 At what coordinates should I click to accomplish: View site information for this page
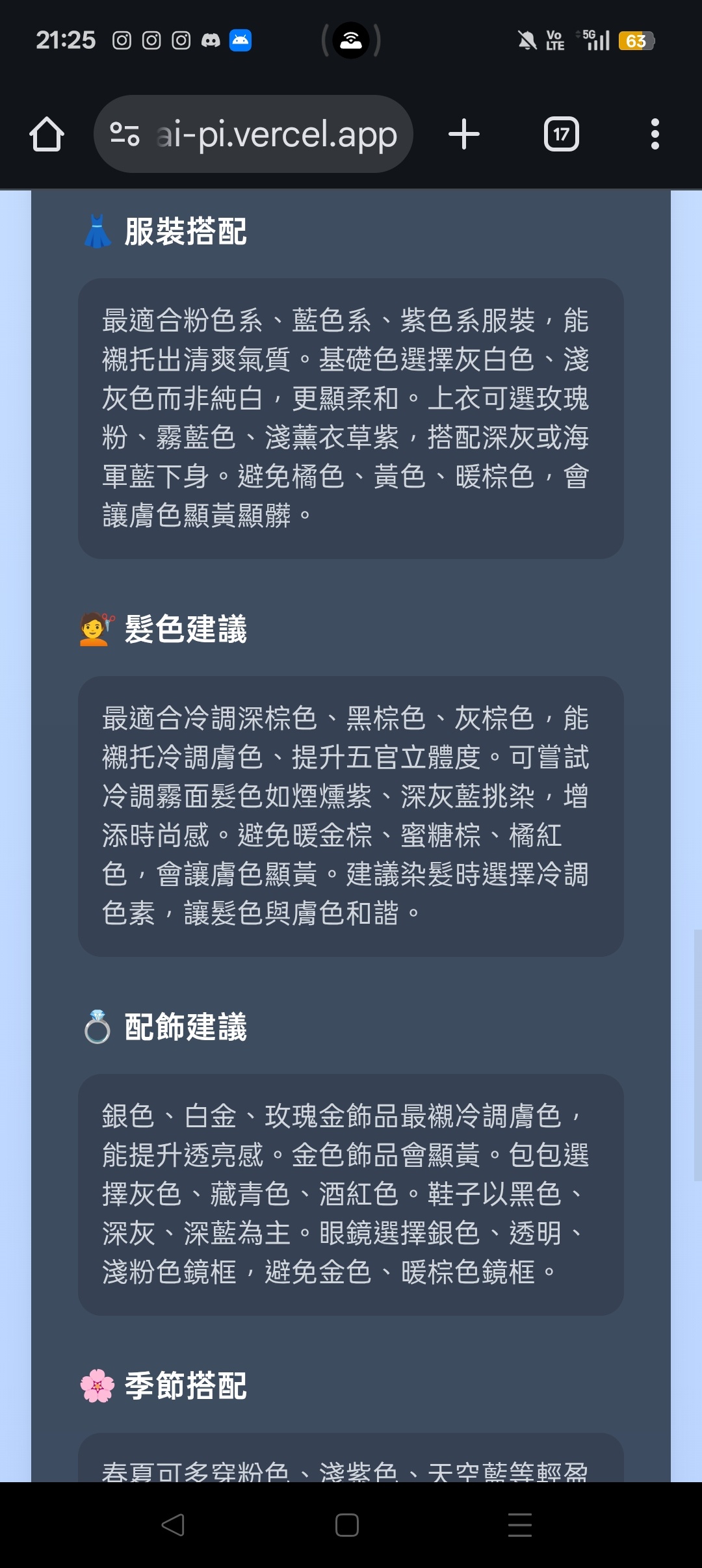click(x=125, y=135)
